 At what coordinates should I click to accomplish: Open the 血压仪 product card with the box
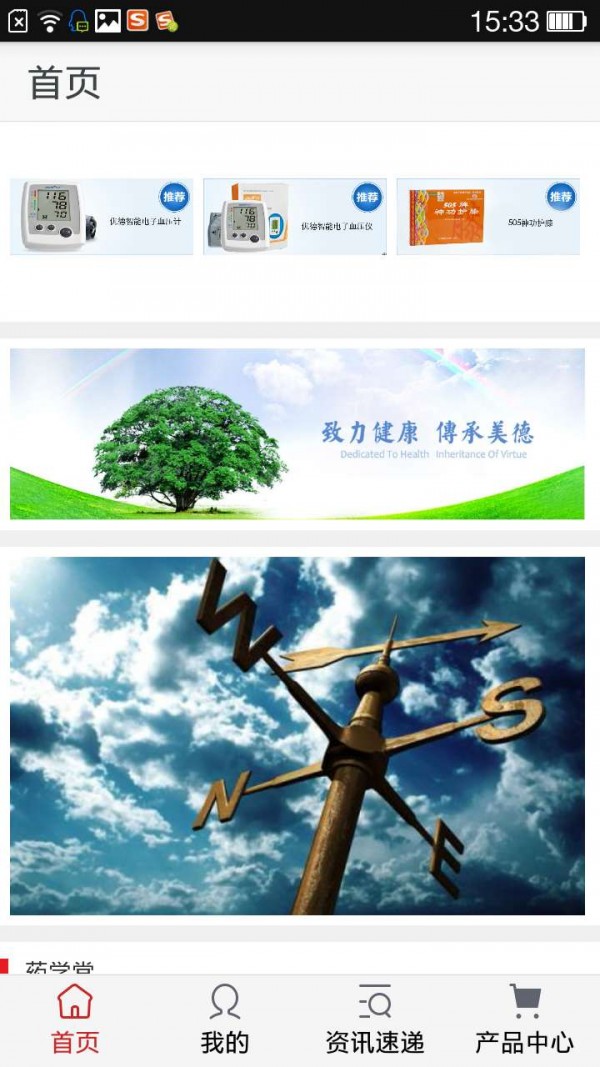[x=294, y=216]
